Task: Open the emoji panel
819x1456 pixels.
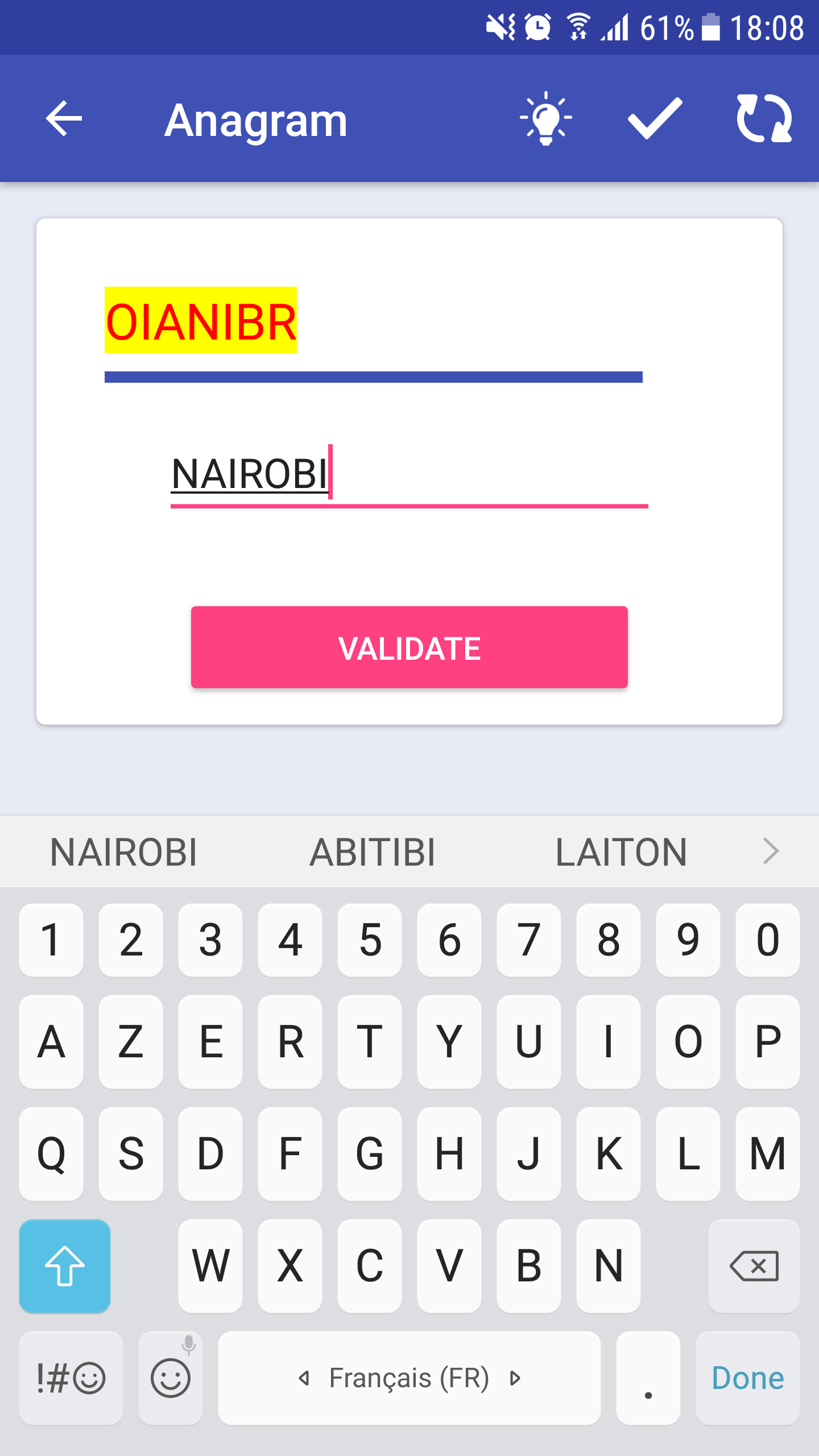Action: coord(169,1379)
